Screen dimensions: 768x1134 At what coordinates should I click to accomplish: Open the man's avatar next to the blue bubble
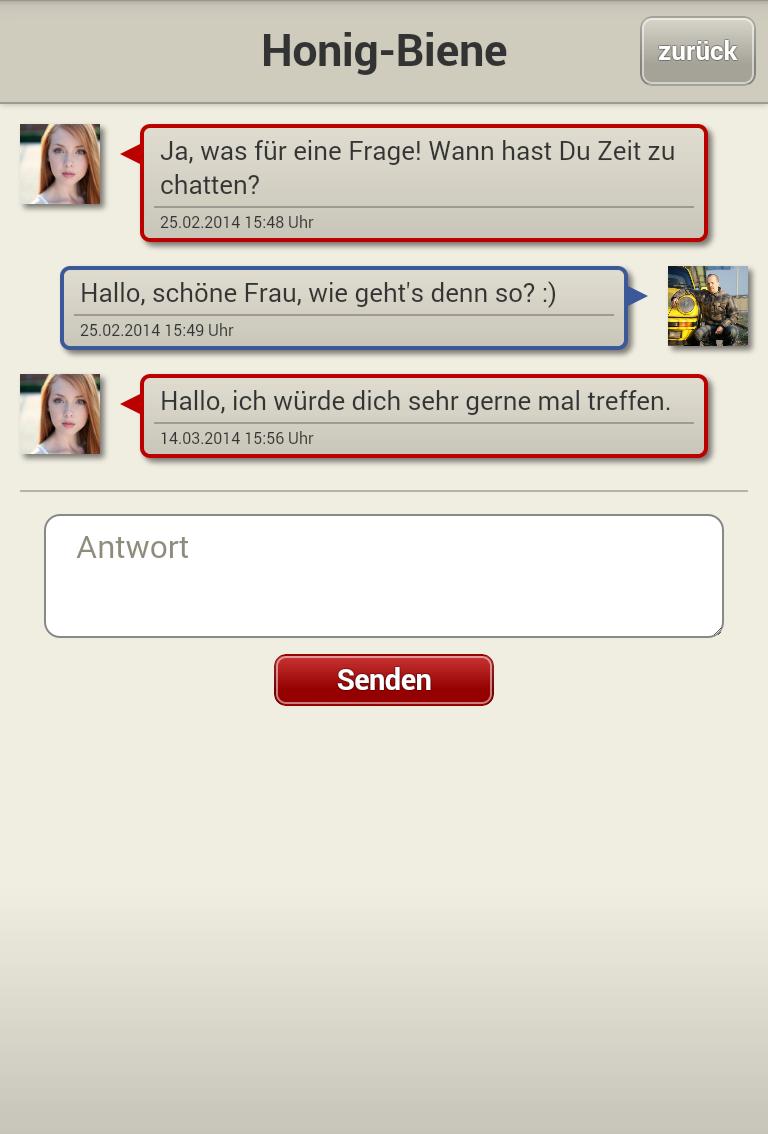tap(707, 306)
